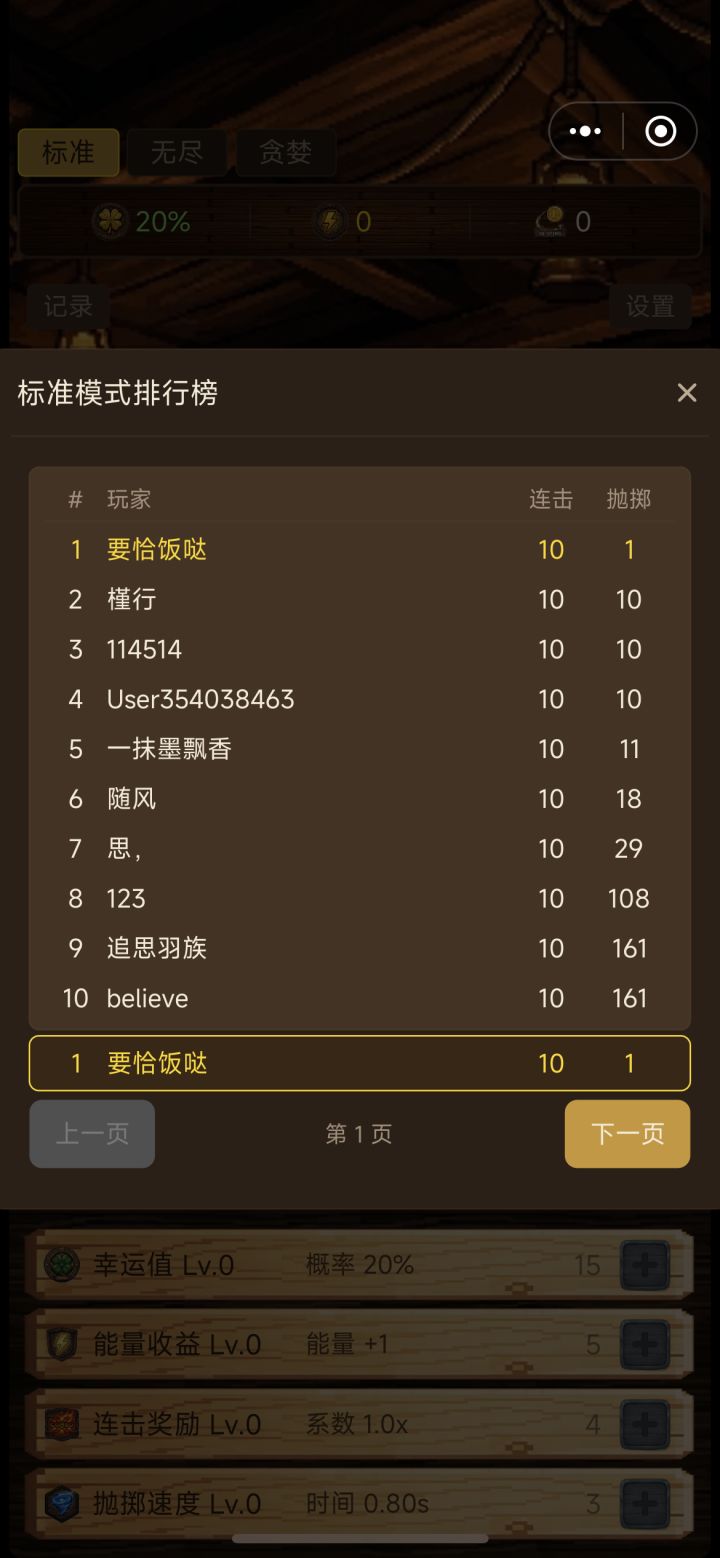The height and width of the screenshot is (1558, 720).
Task: Tap the three-dots options capsule icon
Action: [x=585, y=131]
